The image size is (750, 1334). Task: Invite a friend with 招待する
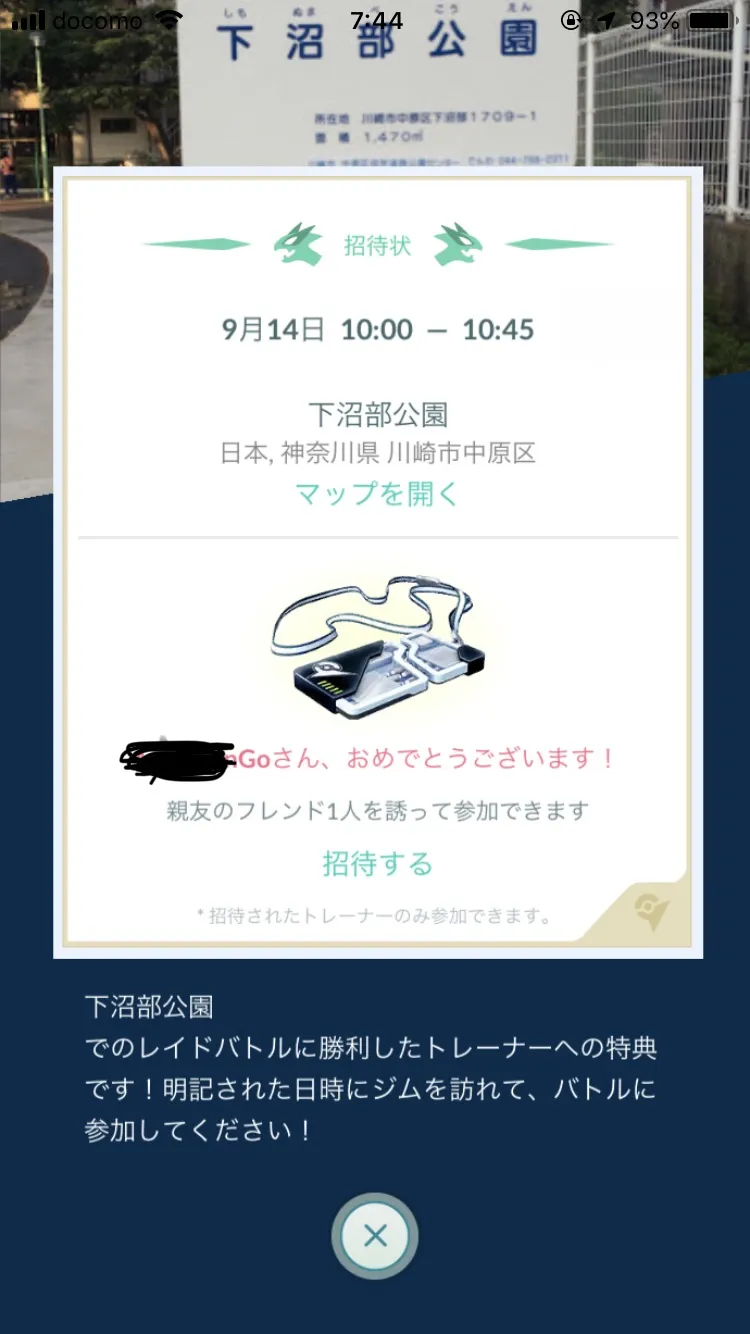(x=377, y=863)
